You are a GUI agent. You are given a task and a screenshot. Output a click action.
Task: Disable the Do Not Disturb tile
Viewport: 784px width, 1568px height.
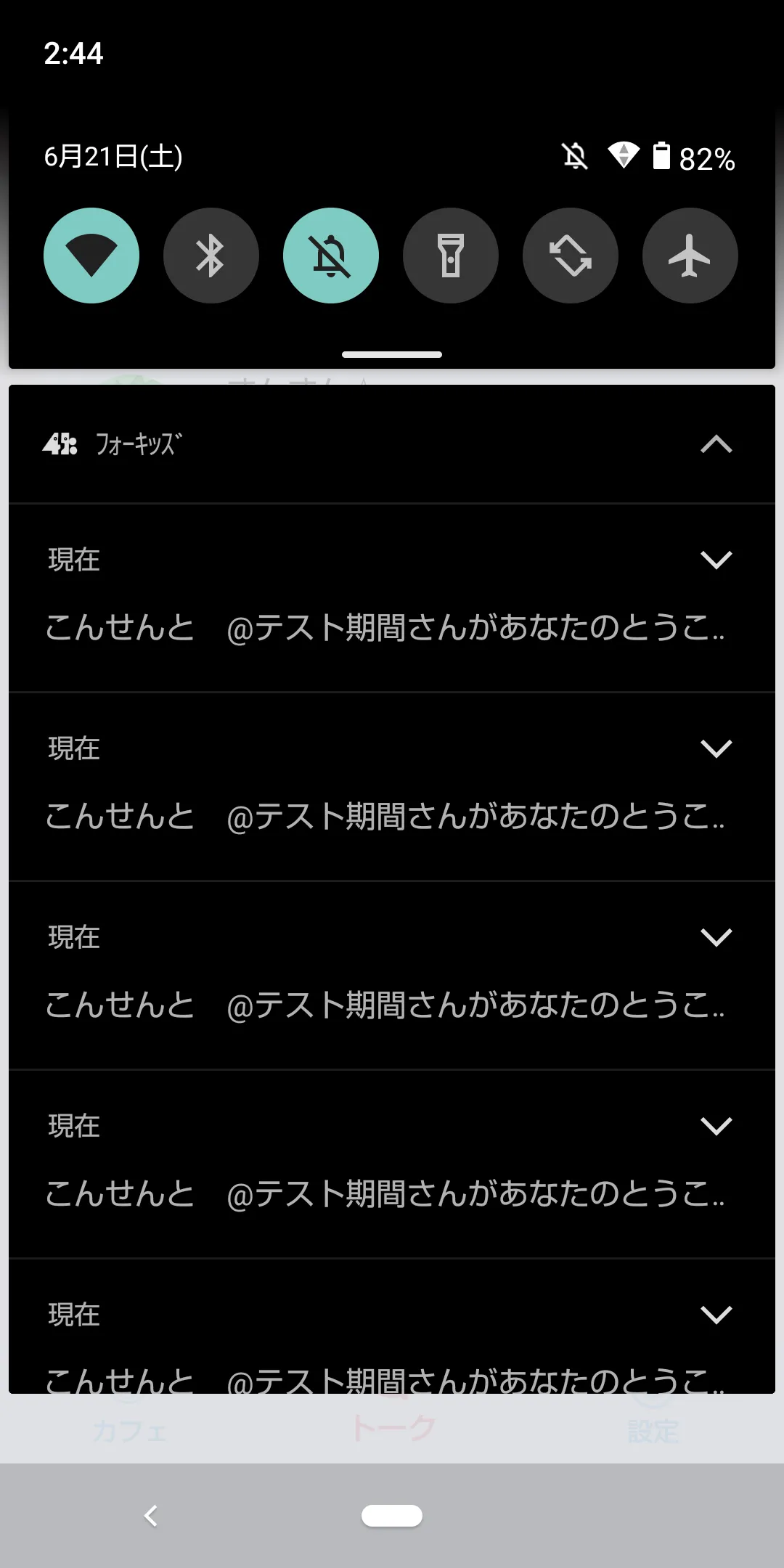click(x=331, y=256)
